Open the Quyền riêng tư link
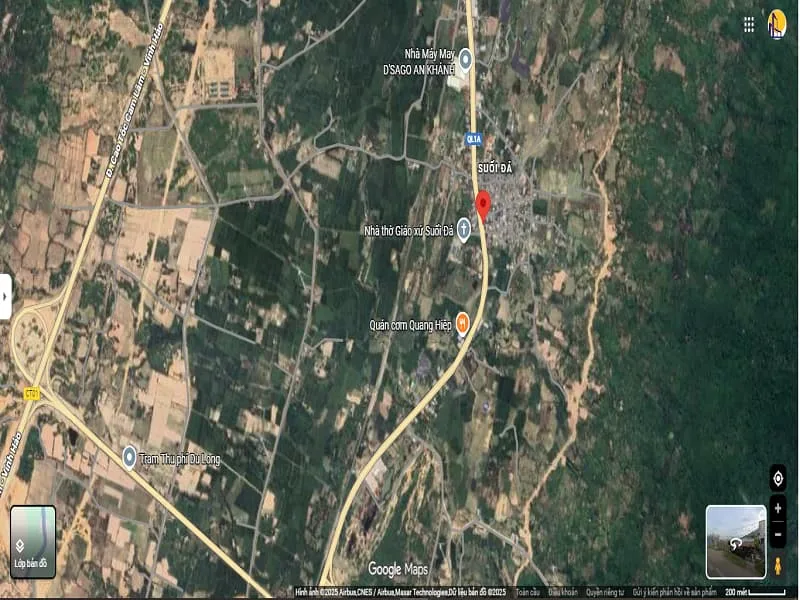 click(605, 592)
